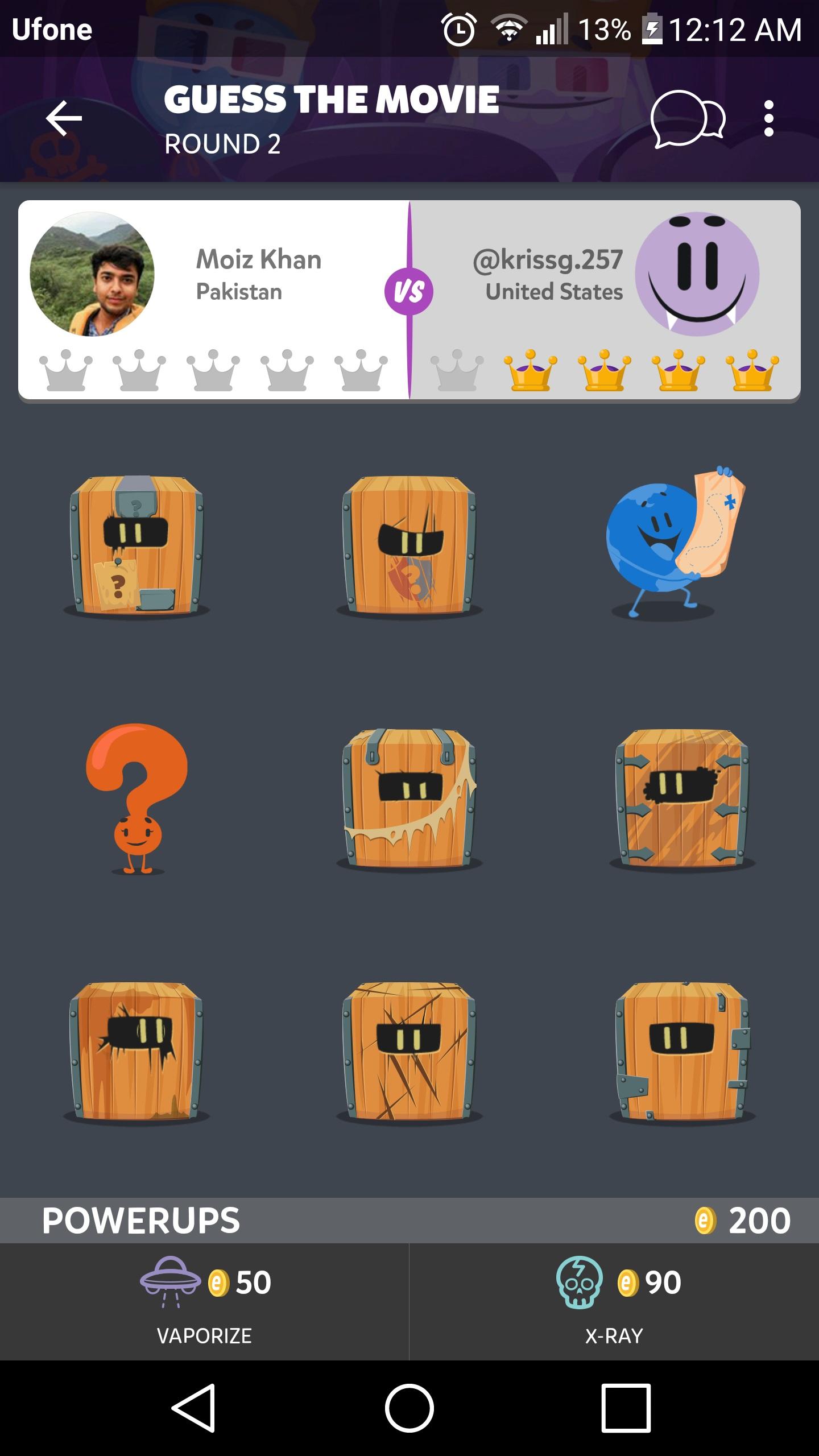Open the crate with the question mark tag

[136, 545]
